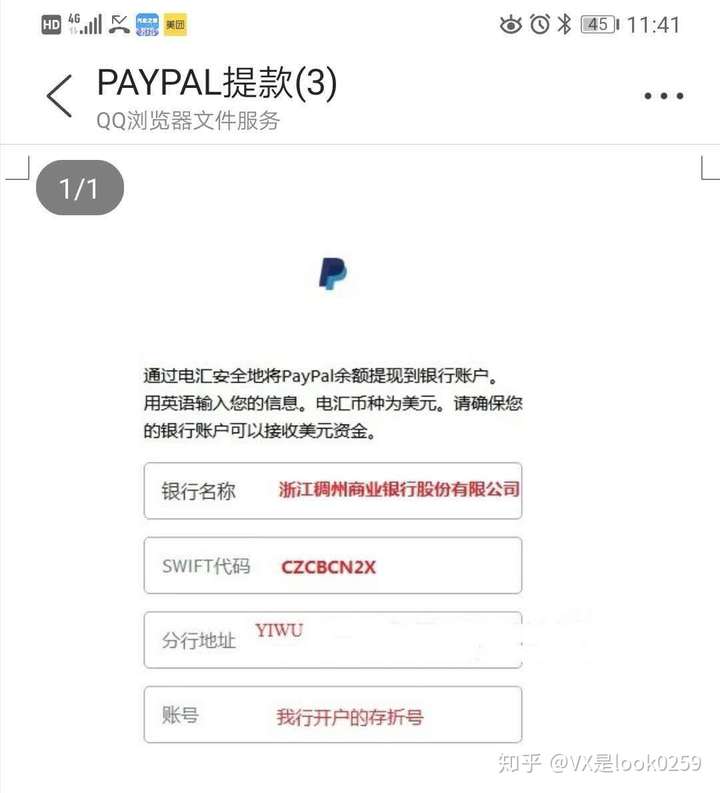Select the 银行名称 bank name field

tap(333, 491)
